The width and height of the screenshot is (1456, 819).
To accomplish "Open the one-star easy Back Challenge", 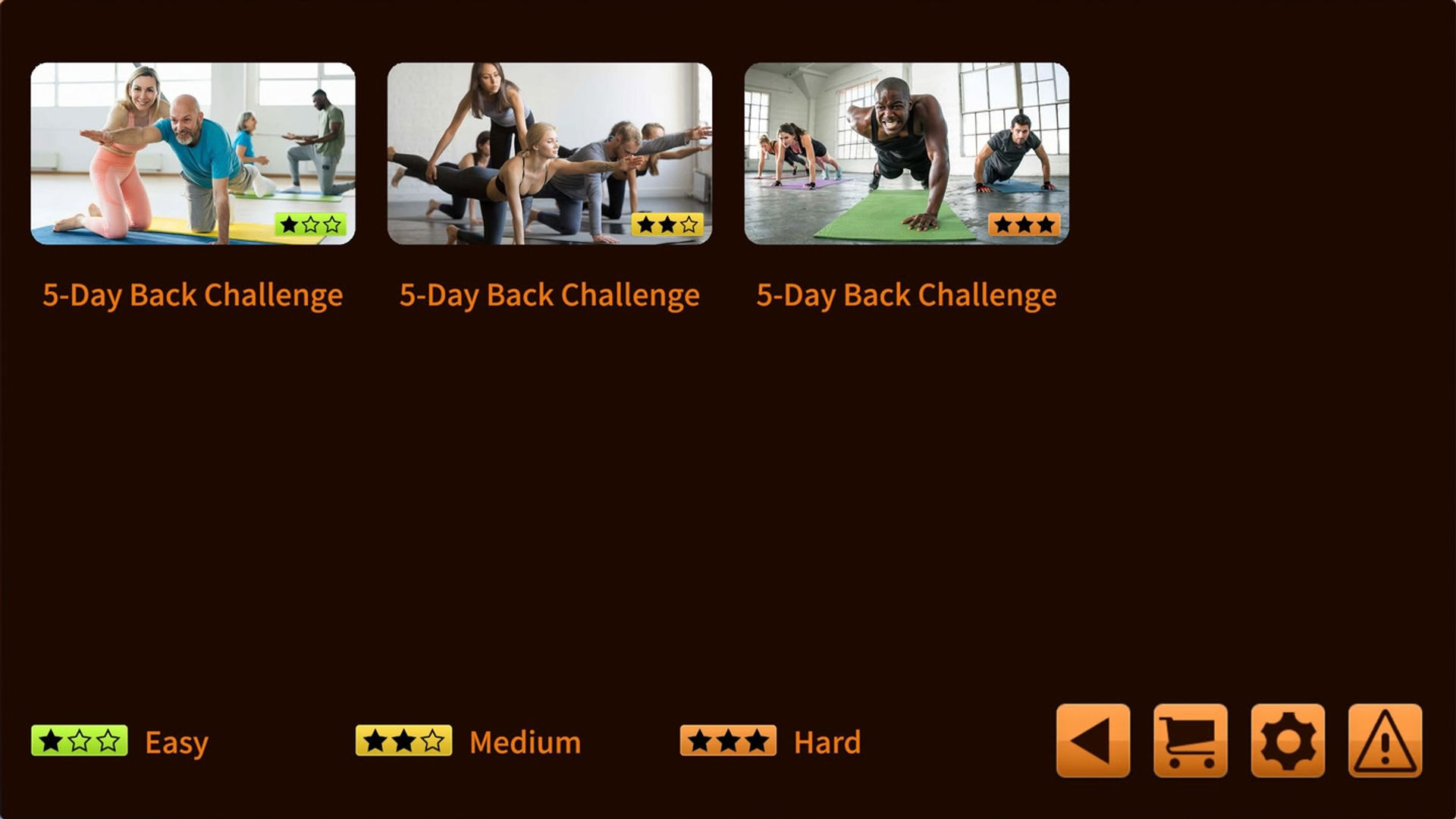I will click(x=193, y=153).
